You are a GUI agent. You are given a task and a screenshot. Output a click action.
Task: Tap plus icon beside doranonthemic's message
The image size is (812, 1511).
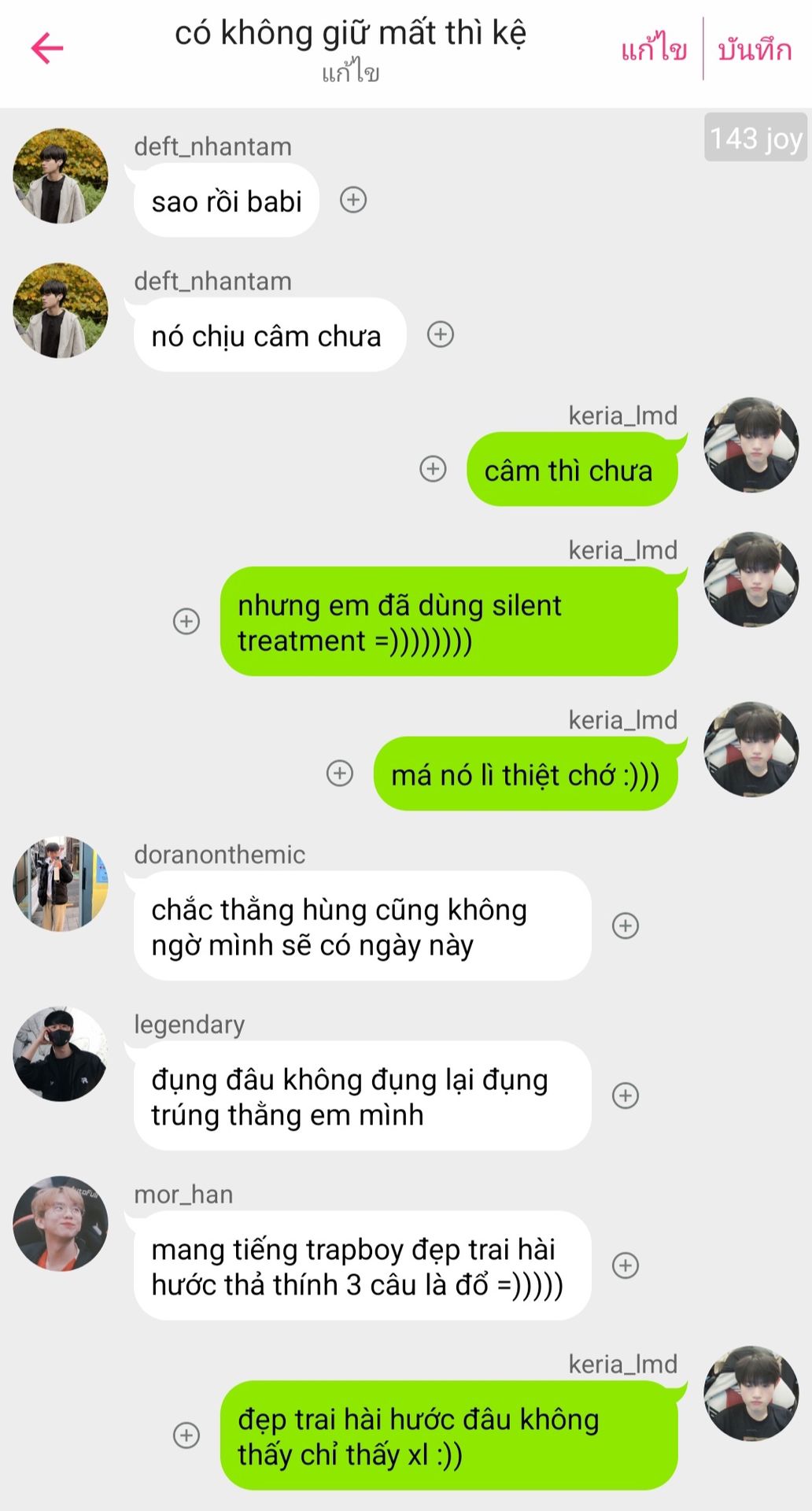[626, 925]
